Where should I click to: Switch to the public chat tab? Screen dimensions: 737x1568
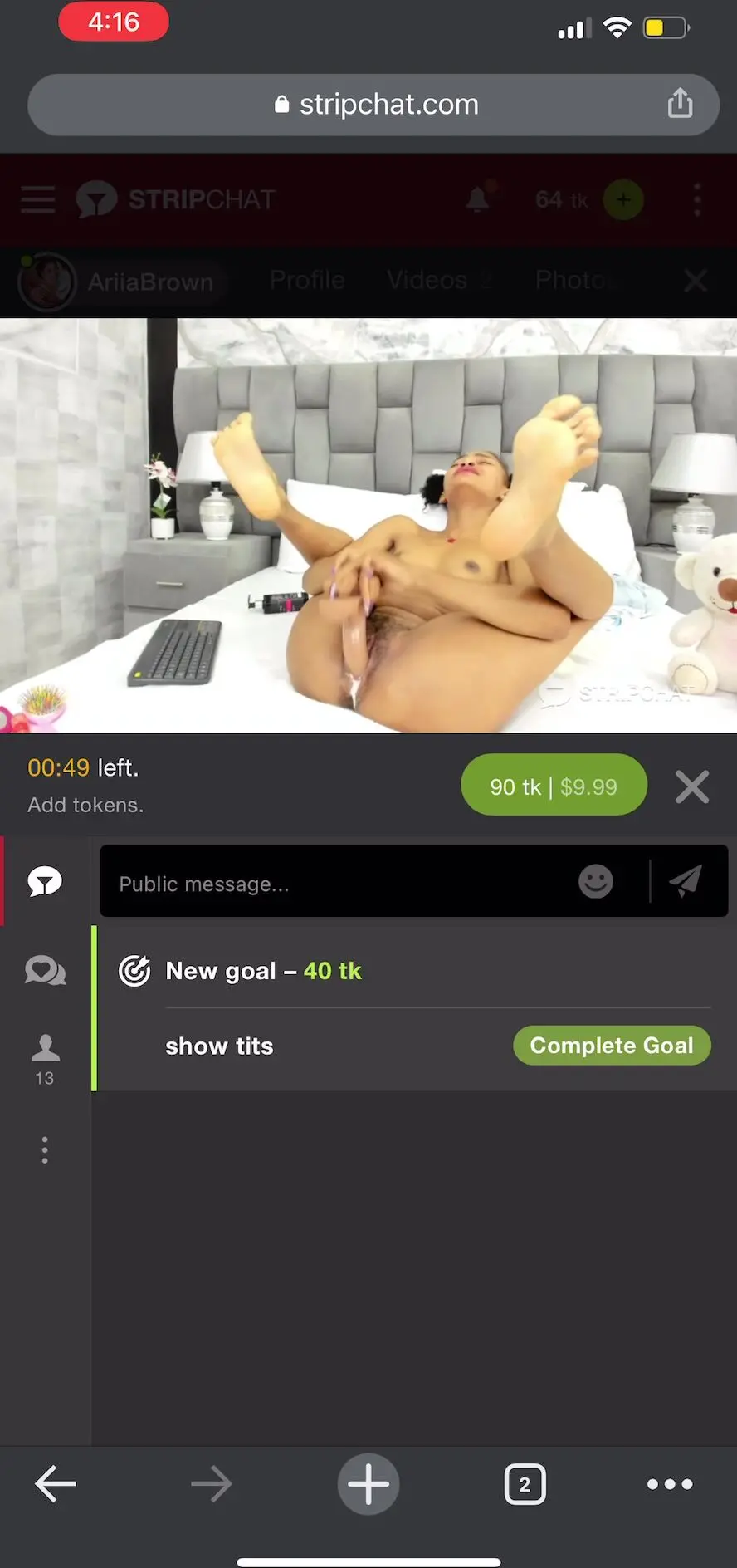pos(45,881)
